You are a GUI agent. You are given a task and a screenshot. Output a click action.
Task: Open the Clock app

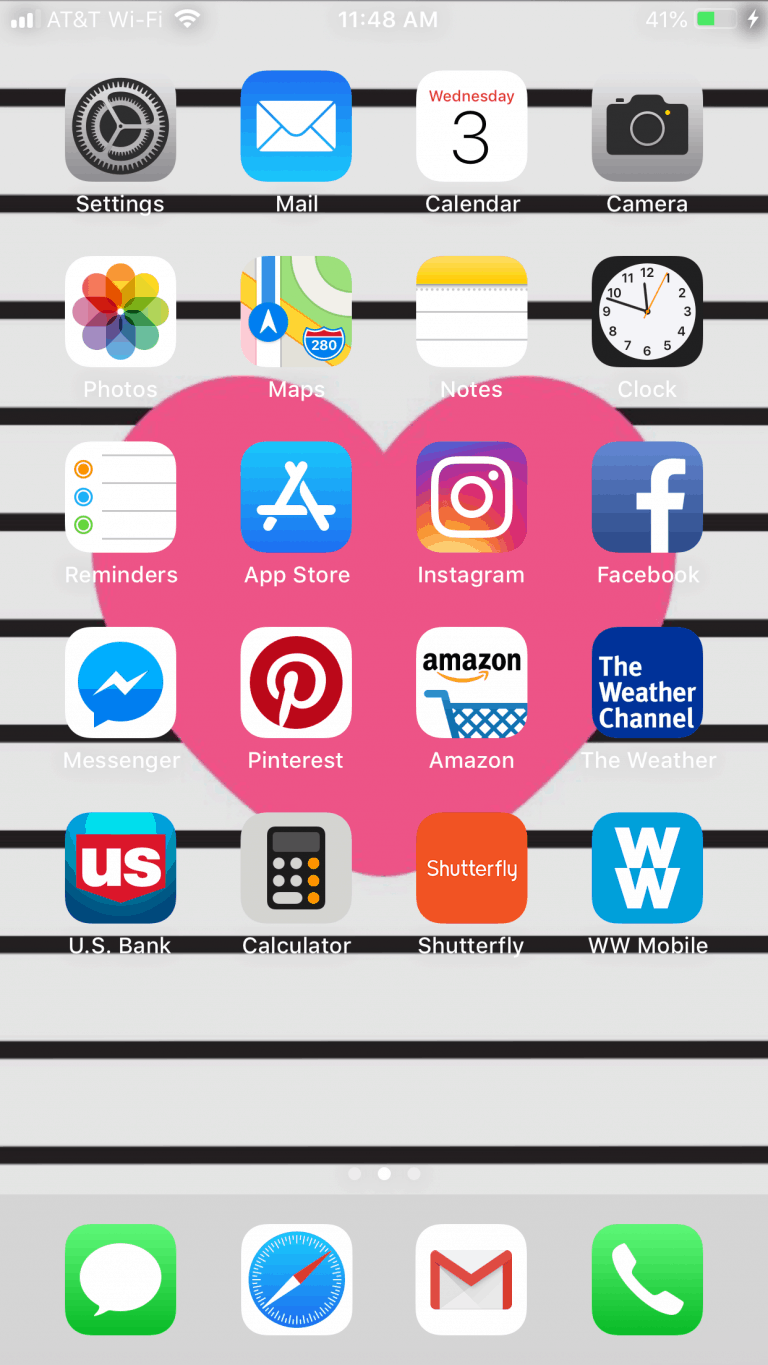(x=647, y=312)
